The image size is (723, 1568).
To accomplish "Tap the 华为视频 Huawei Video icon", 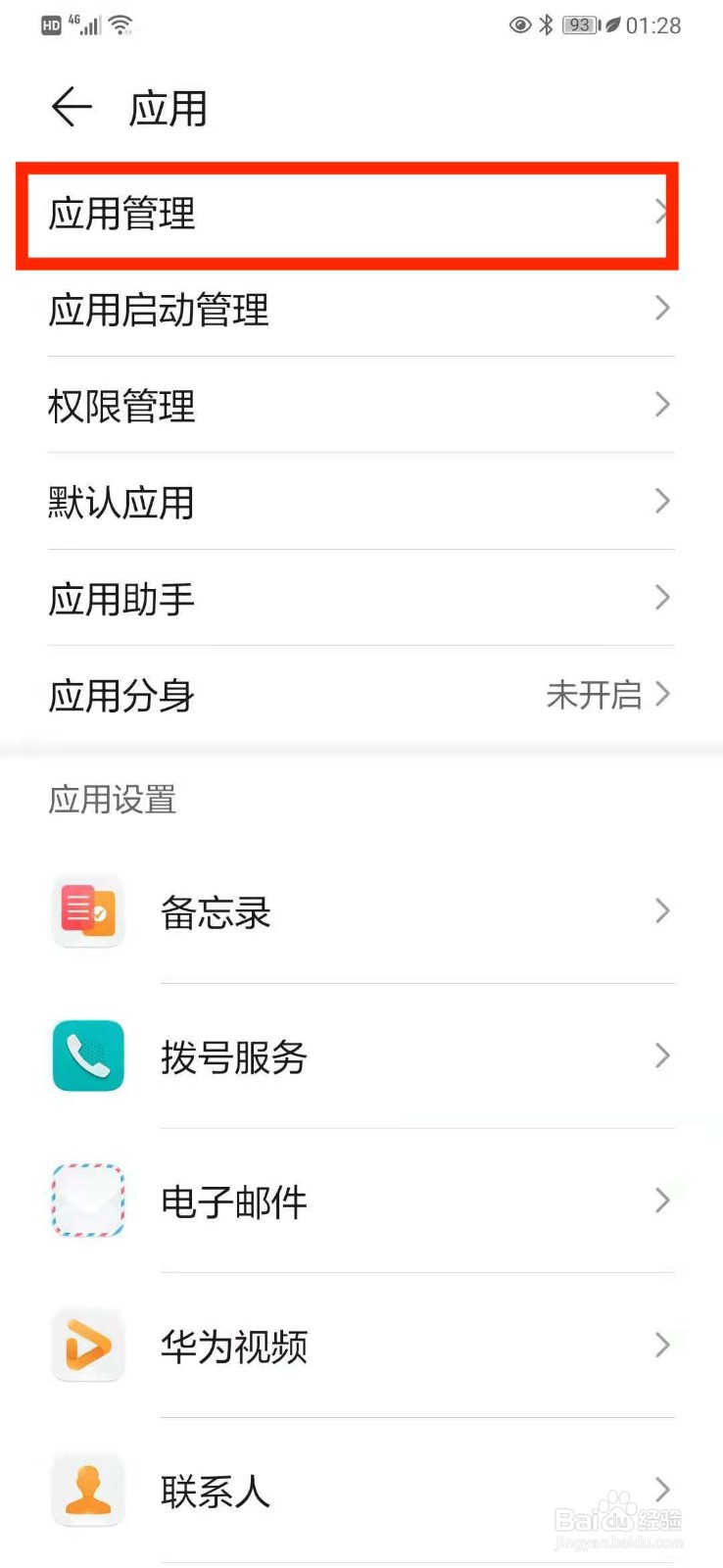I will tap(87, 1346).
